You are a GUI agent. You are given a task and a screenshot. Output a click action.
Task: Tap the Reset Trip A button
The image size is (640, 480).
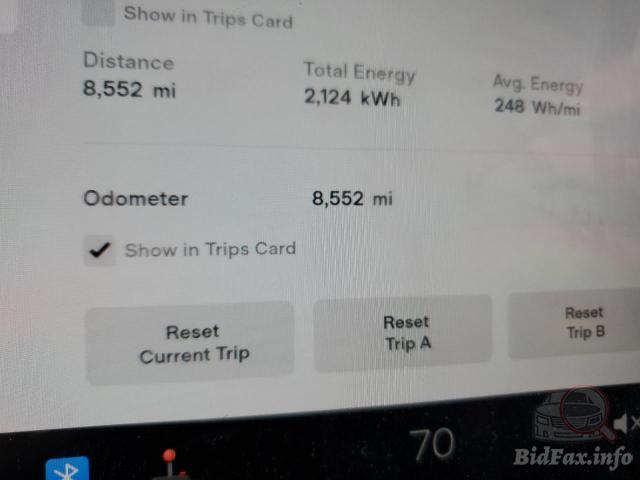coord(403,332)
